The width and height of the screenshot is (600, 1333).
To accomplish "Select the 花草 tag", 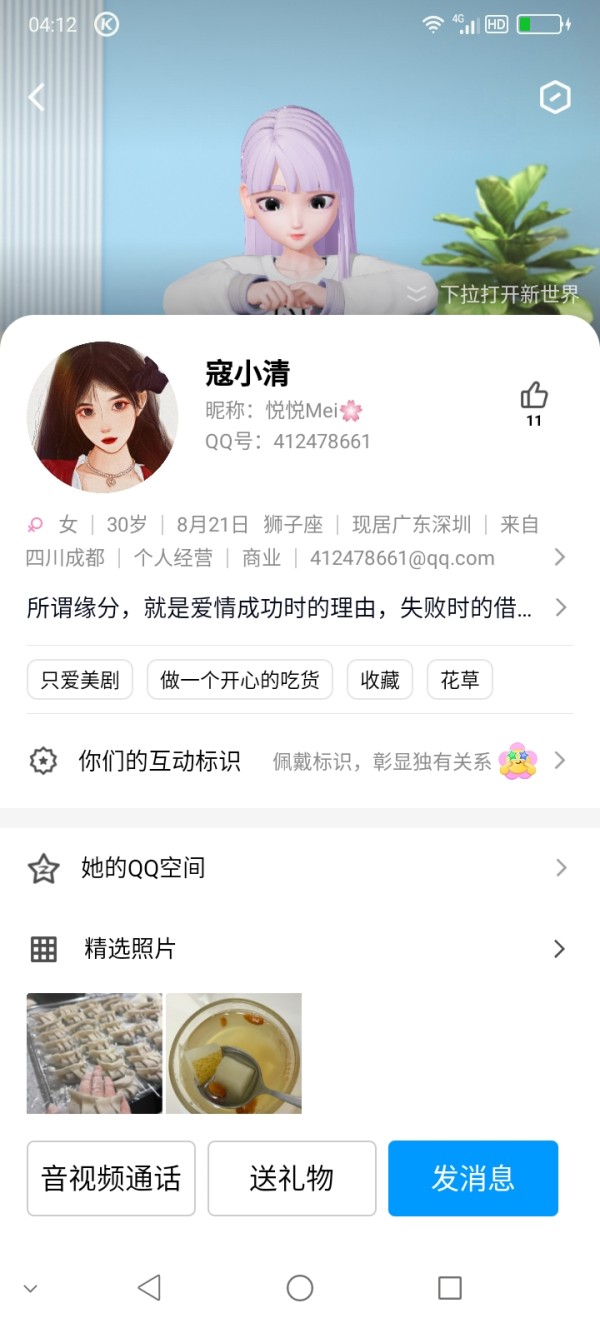I will click(x=460, y=680).
